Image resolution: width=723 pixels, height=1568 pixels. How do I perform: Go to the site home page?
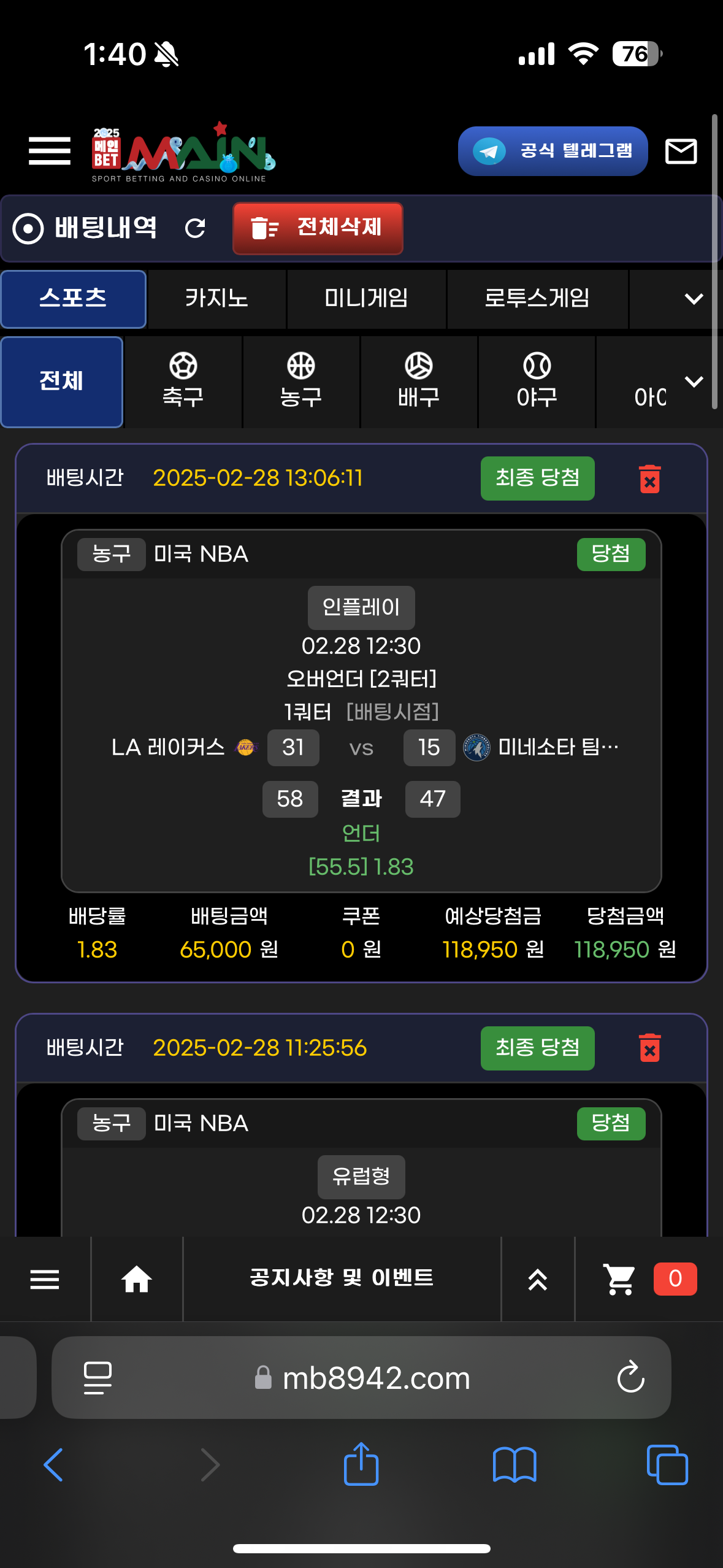pyautogui.click(x=137, y=1279)
